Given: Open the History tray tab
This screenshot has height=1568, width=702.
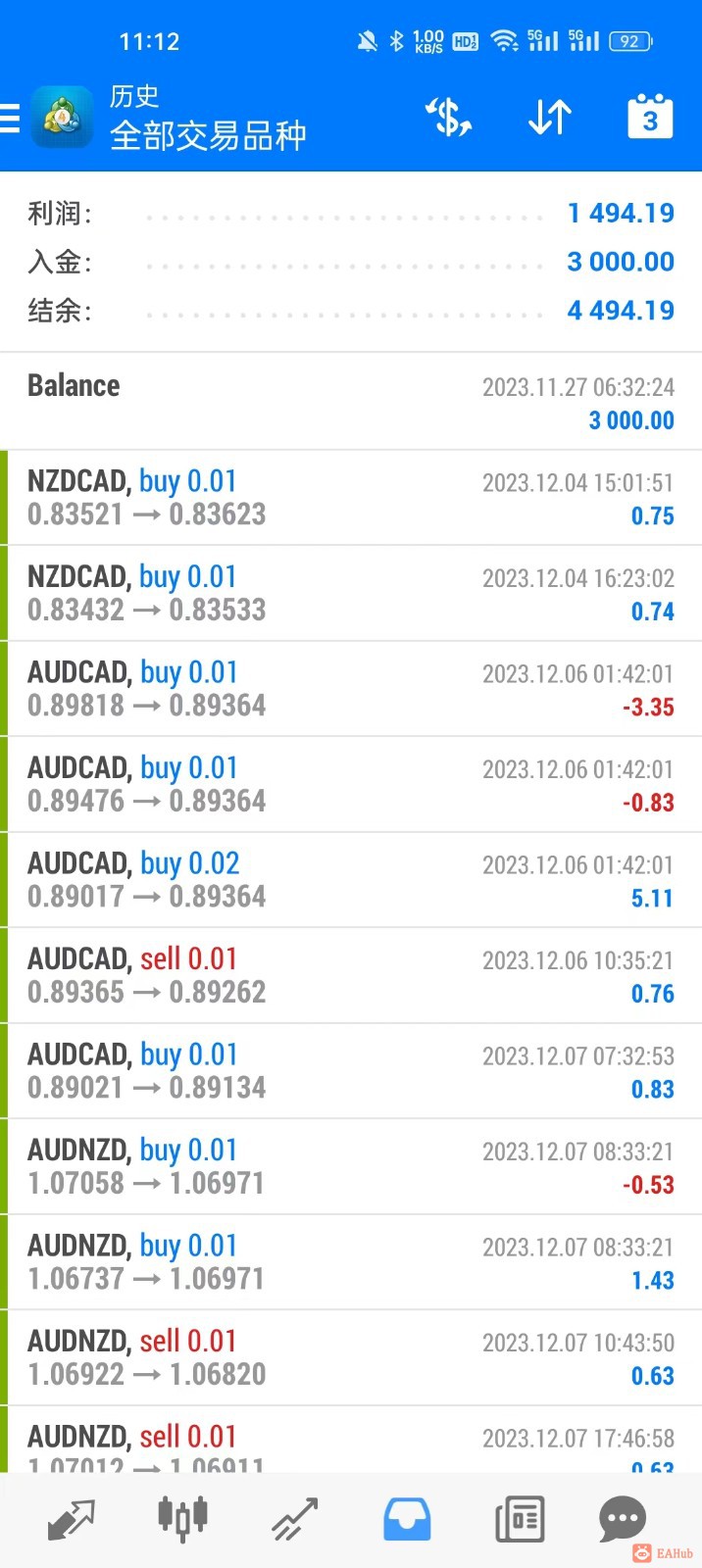Looking at the screenshot, I should [x=406, y=1519].
